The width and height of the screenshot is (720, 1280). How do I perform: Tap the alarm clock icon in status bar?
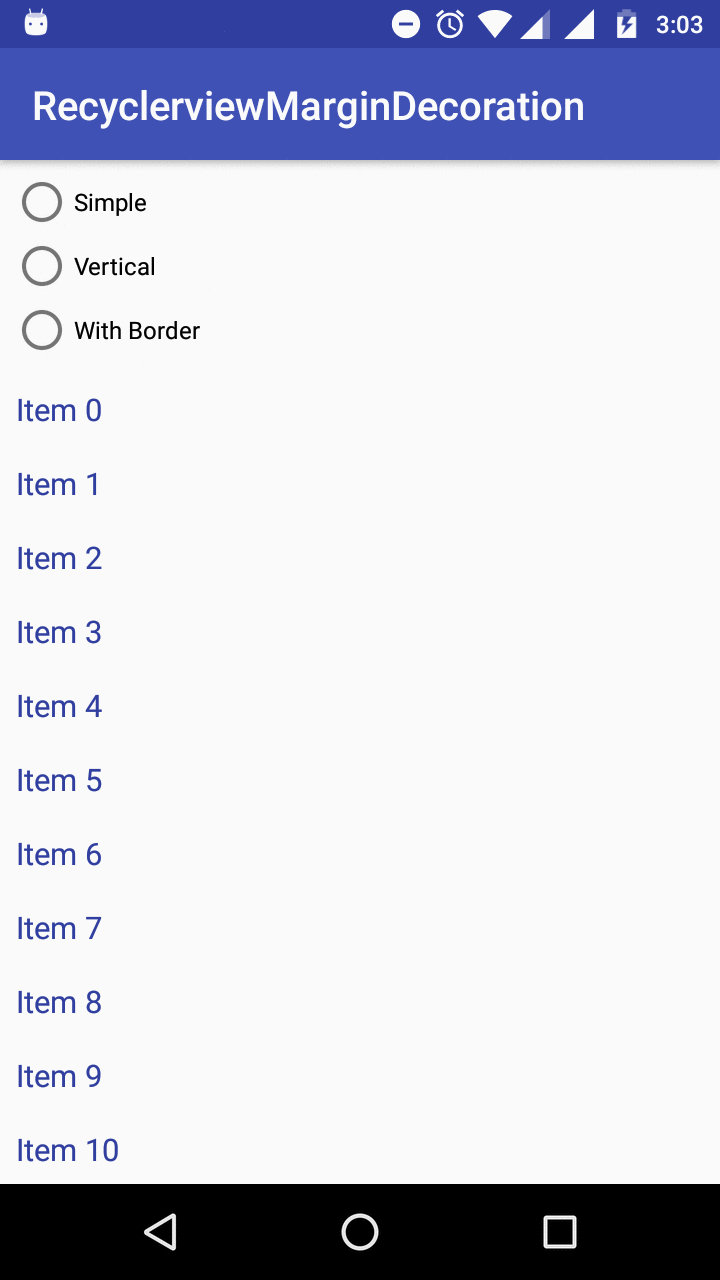[x=450, y=24]
